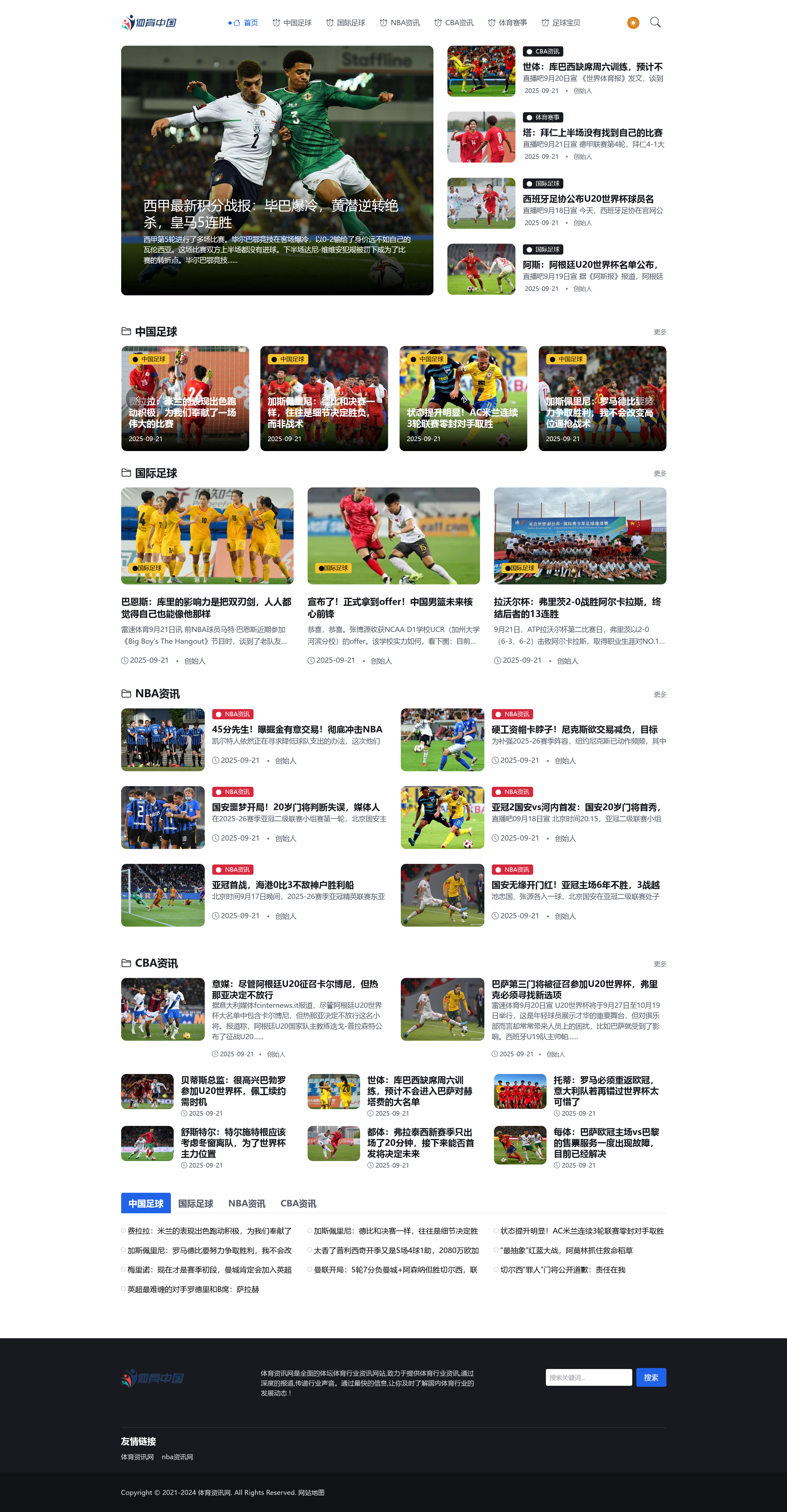The height and width of the screenshot is (1512, 787).
Task: Open article 世体：库巴西缺席周六训练 at top right
Action: coord(592,67)
